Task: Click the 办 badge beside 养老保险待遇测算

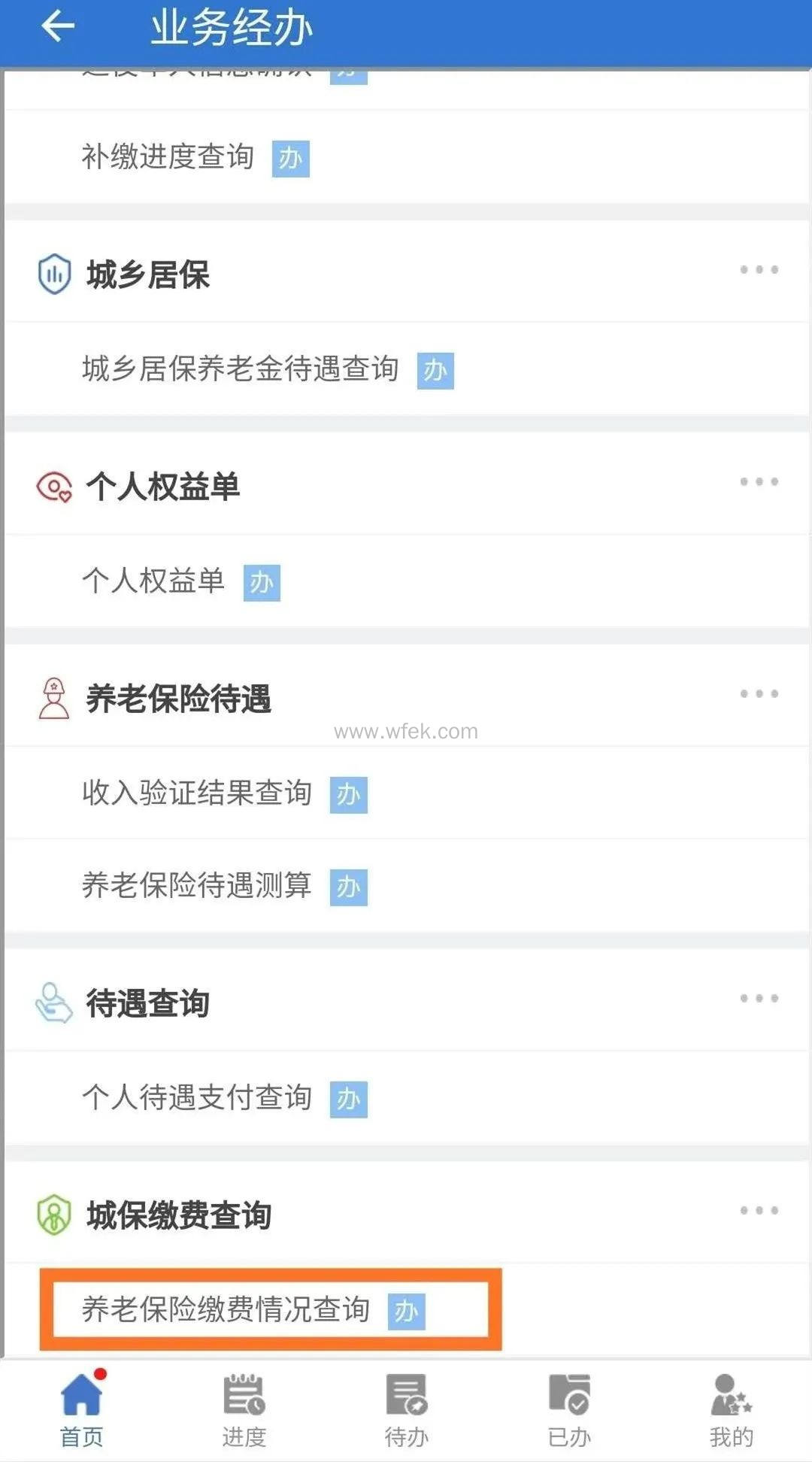Action: click(349, 887)
